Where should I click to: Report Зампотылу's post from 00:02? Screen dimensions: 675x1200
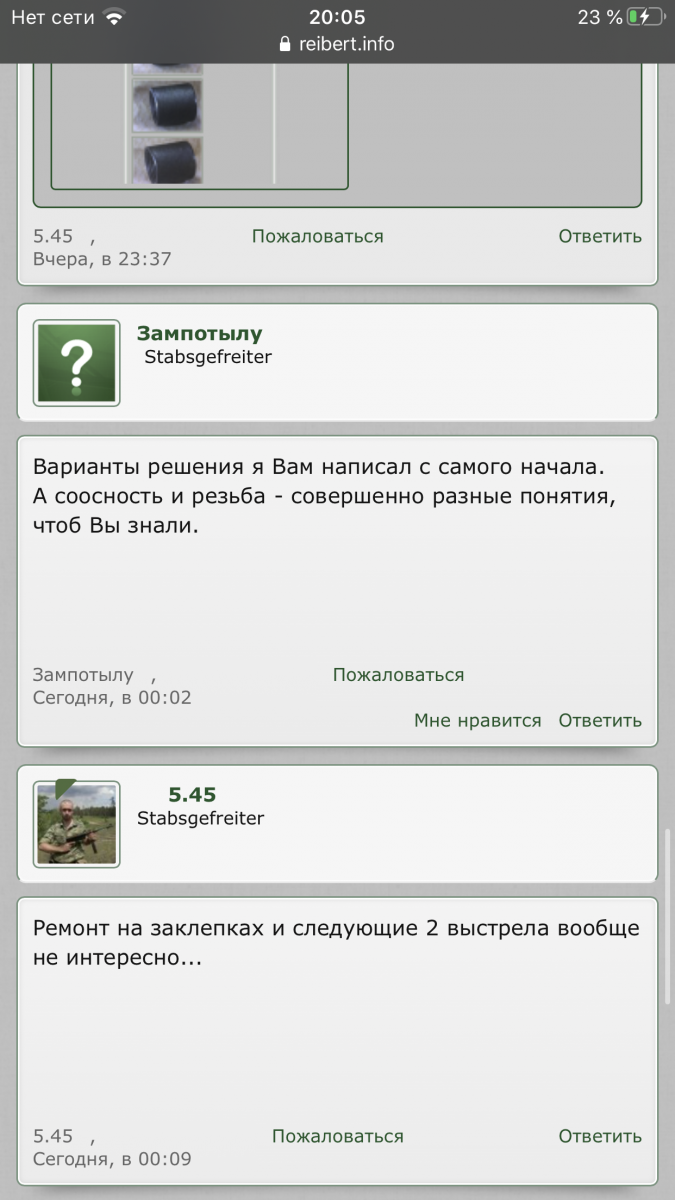pyautogui.click(x=398, y=675)
